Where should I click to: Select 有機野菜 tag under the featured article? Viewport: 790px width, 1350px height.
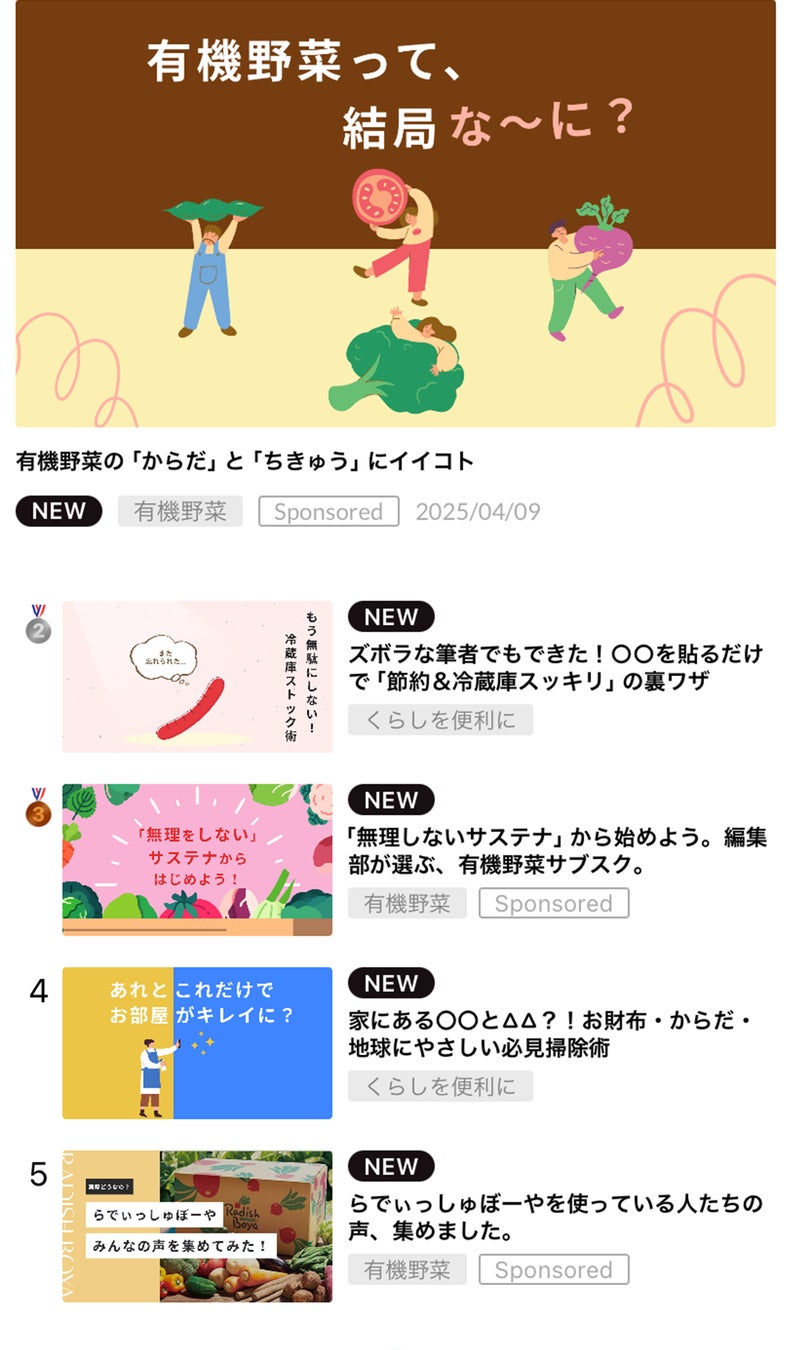click(x=180, y=511)
